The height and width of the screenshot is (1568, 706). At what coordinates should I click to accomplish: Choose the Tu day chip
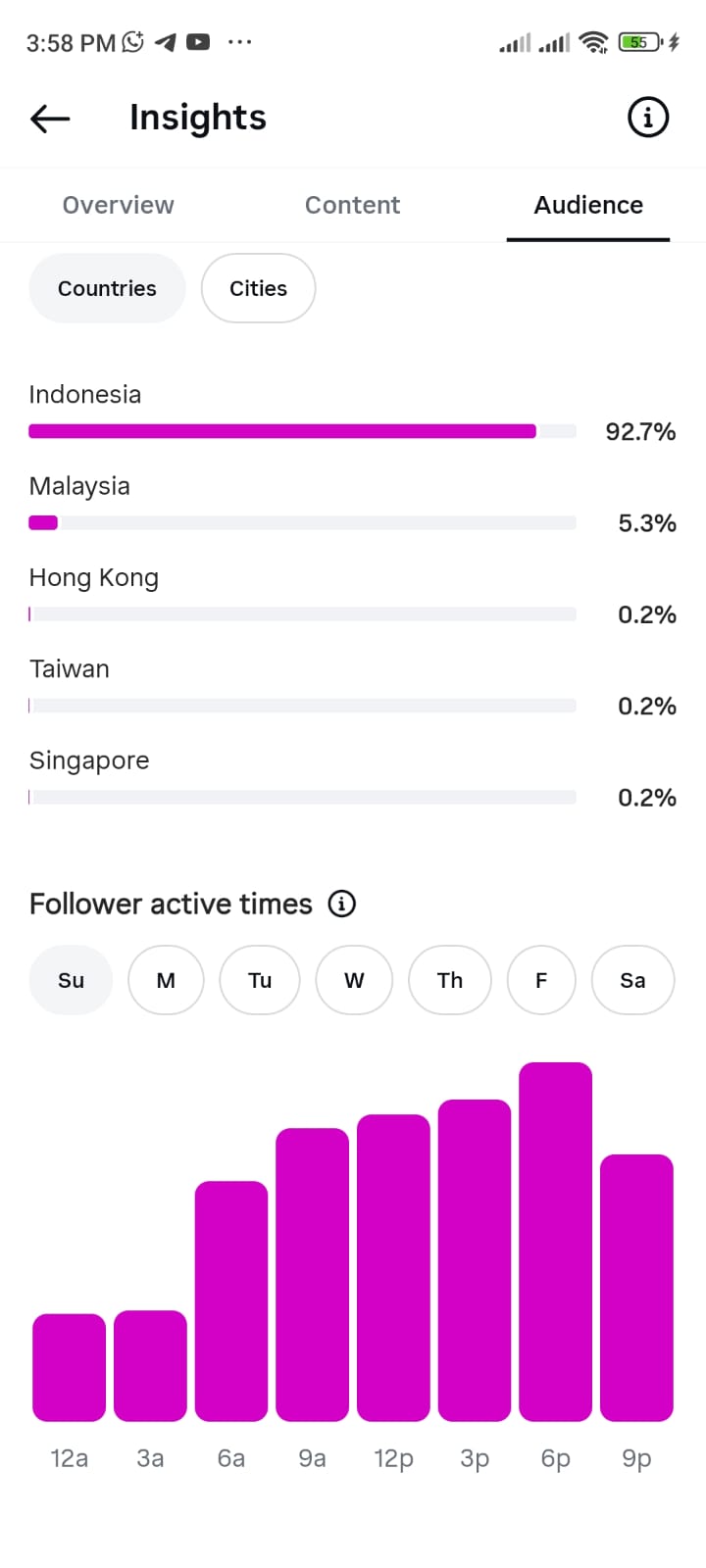[x=260, y=980]
